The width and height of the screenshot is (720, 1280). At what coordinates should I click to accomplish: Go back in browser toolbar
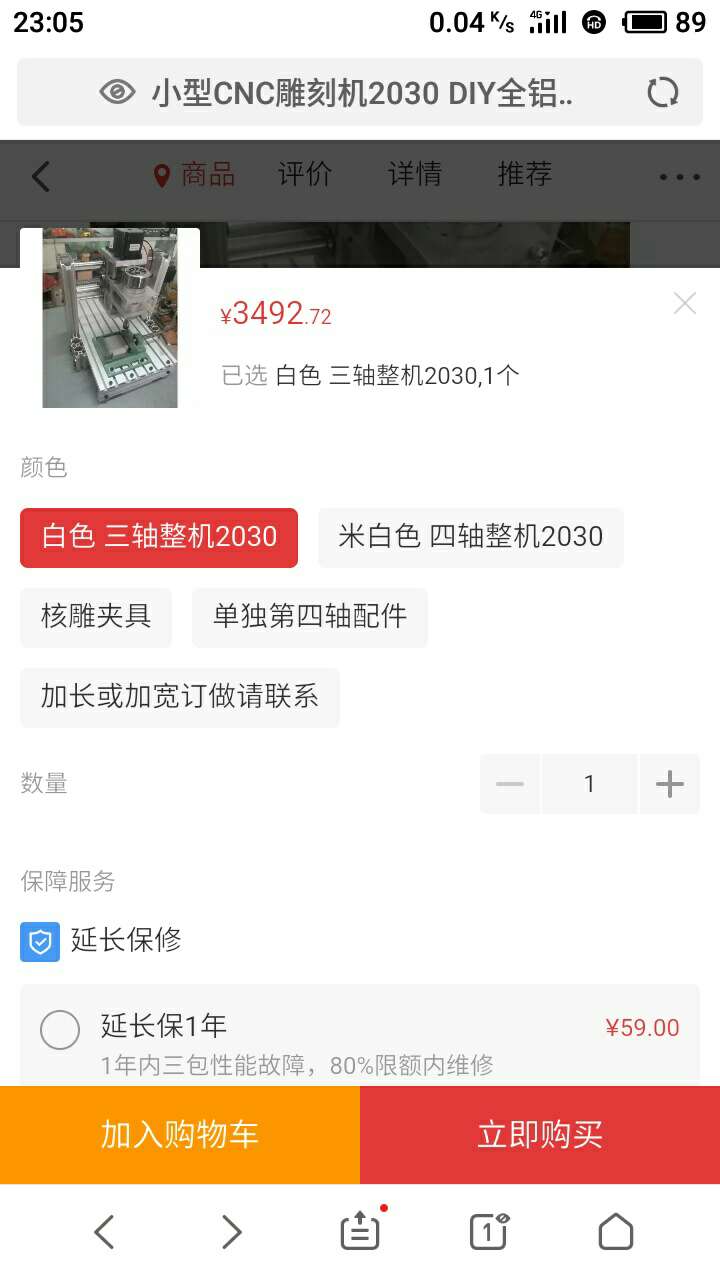(104, 1232)
